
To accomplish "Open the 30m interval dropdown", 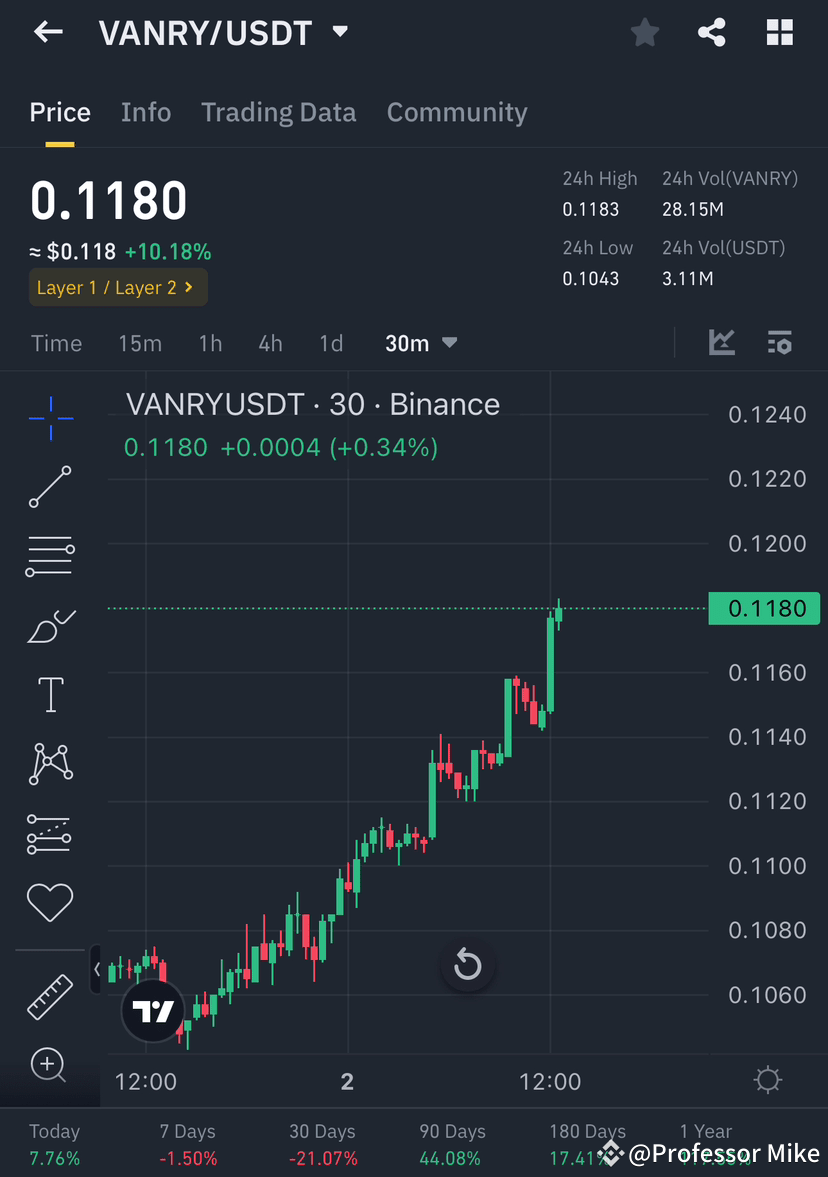I will [x=420, y=343].
